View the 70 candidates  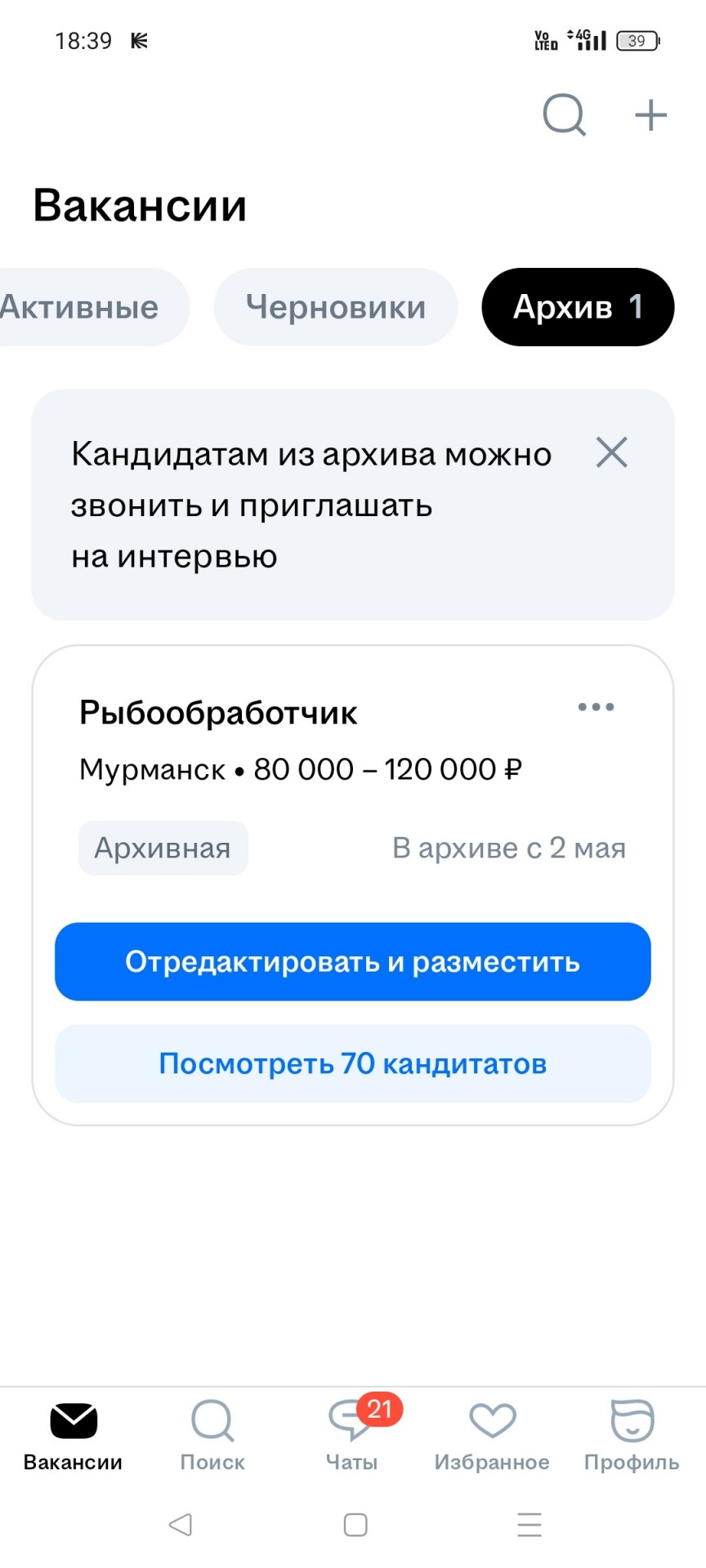pyautogui.click(x=353, y=1064)
